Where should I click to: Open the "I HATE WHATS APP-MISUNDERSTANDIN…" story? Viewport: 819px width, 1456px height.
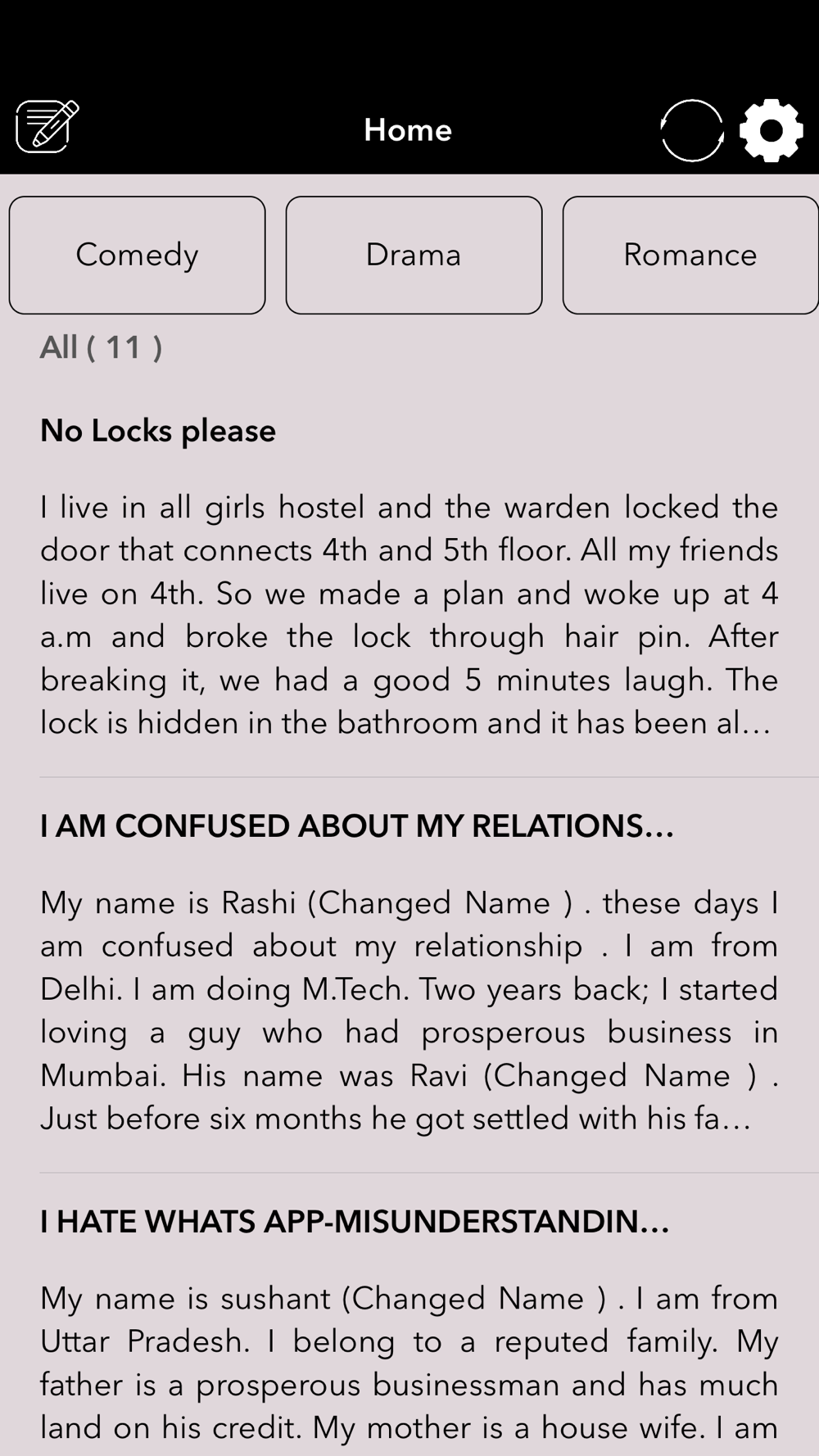[409, 1314]
